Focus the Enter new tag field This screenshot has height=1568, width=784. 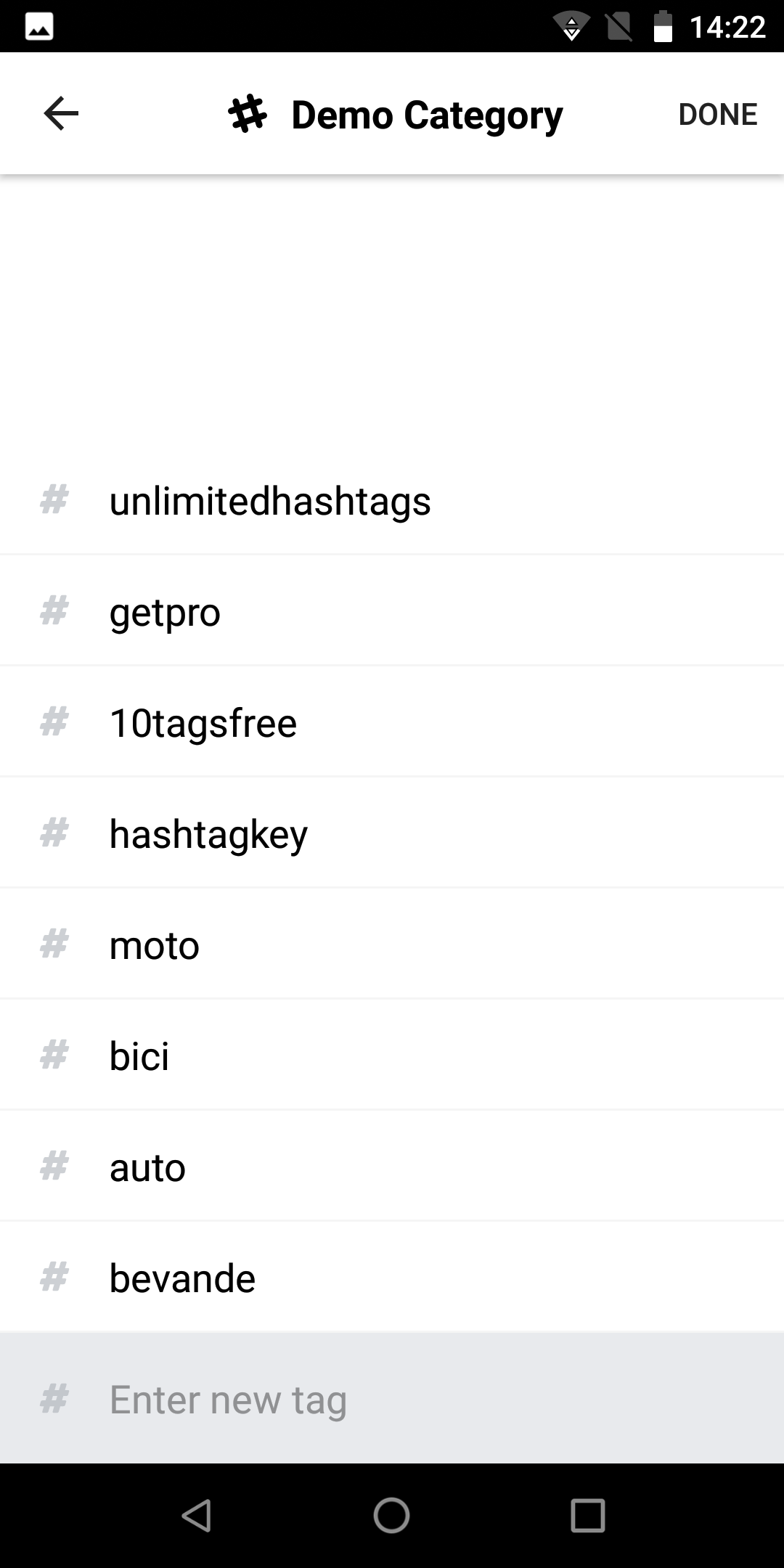(392, 1398)
